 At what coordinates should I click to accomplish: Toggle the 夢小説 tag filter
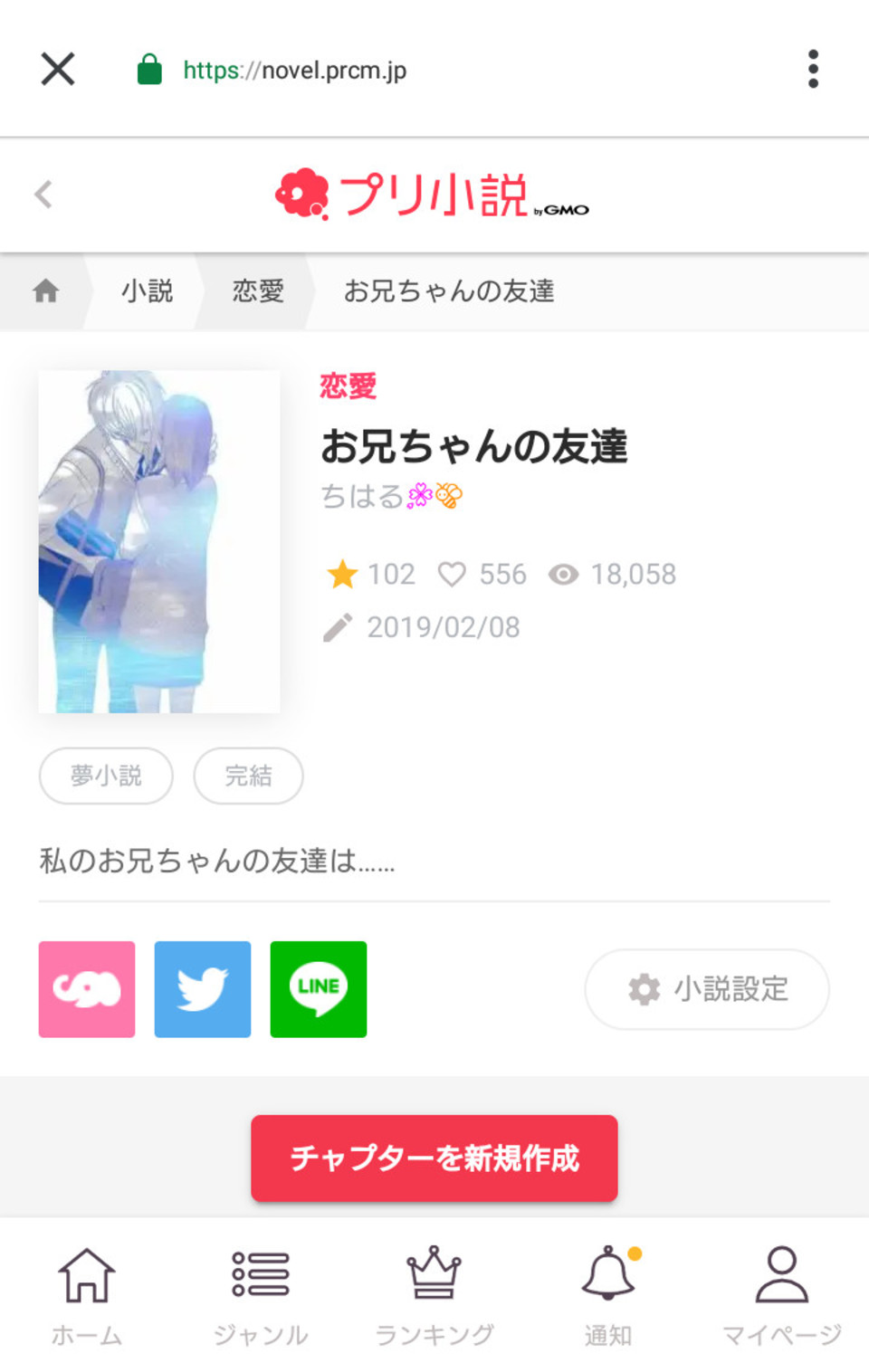point(105,776)
